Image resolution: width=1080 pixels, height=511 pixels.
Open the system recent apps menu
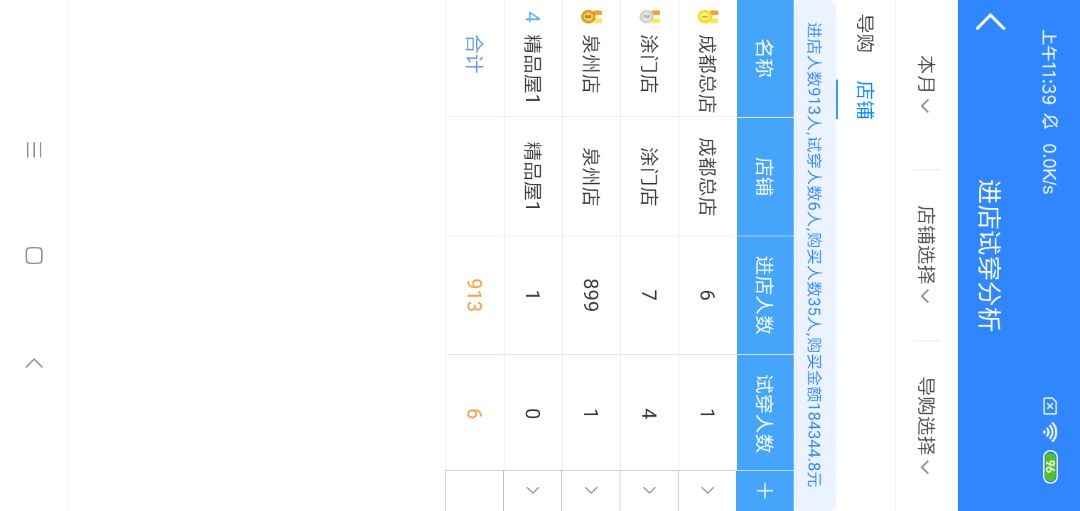[x=34, y=150]
